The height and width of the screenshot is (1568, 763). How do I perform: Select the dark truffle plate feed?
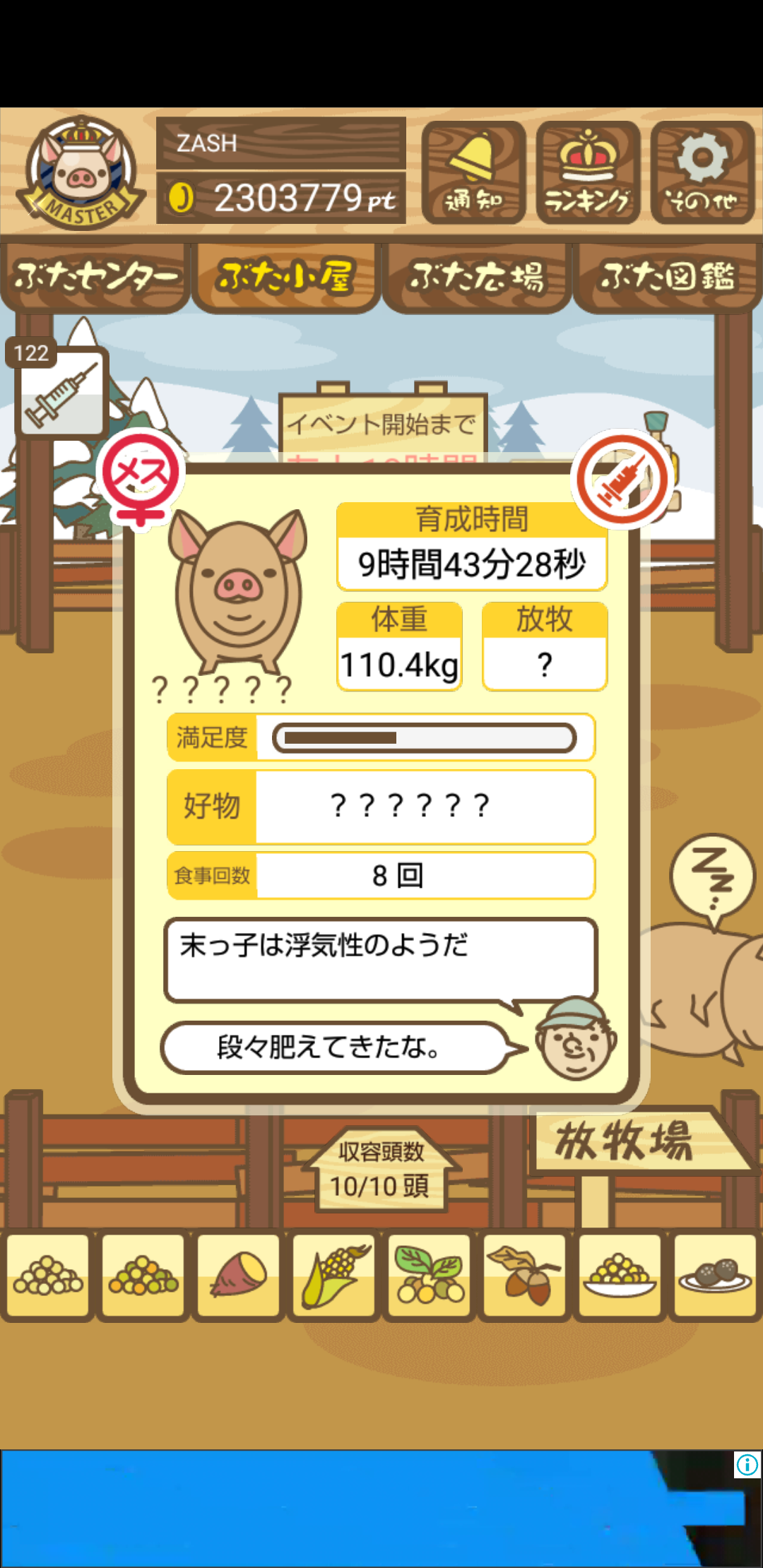[x=715, y=1276]
